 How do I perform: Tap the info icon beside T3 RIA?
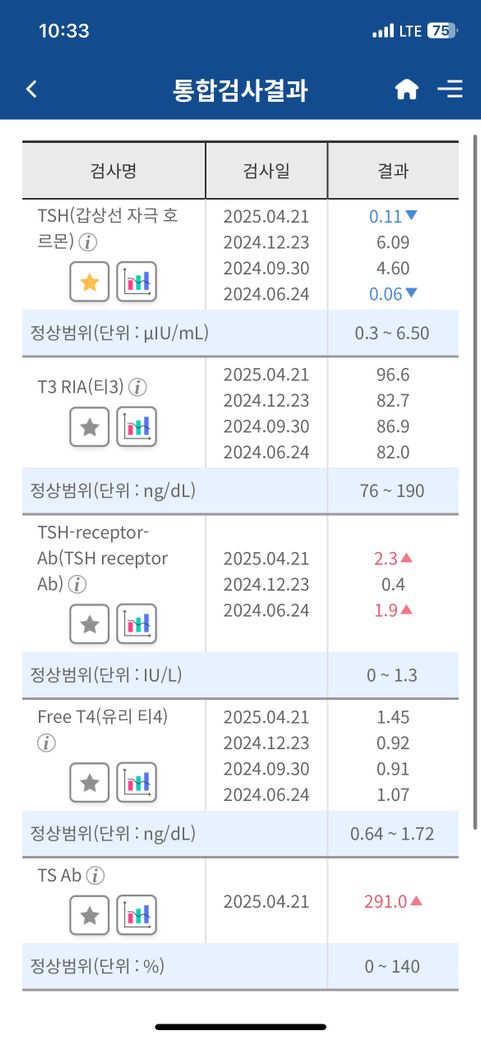coord(137,387)
